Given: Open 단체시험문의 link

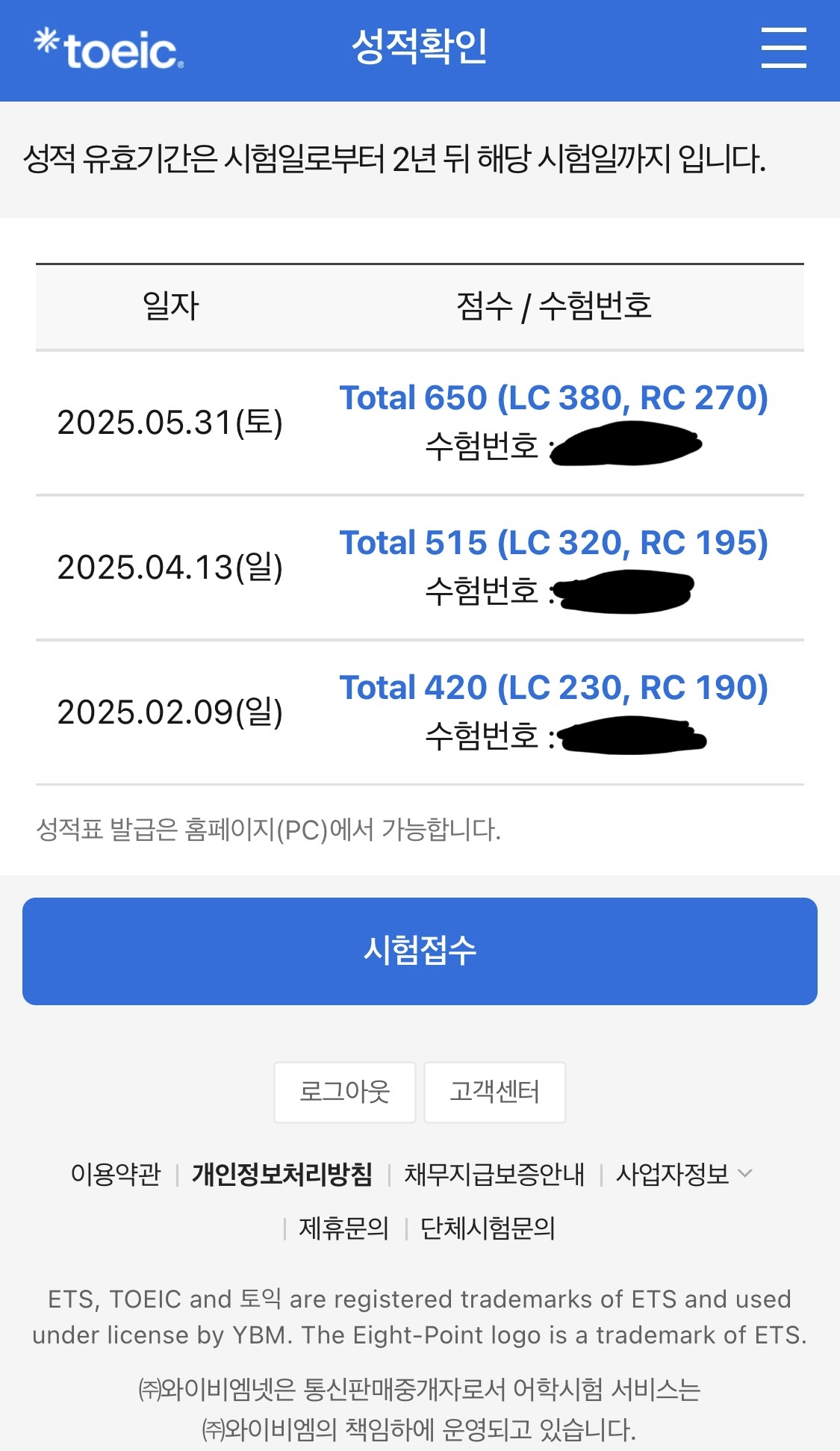Looking at the screenshot, I should click(488, 1228).
